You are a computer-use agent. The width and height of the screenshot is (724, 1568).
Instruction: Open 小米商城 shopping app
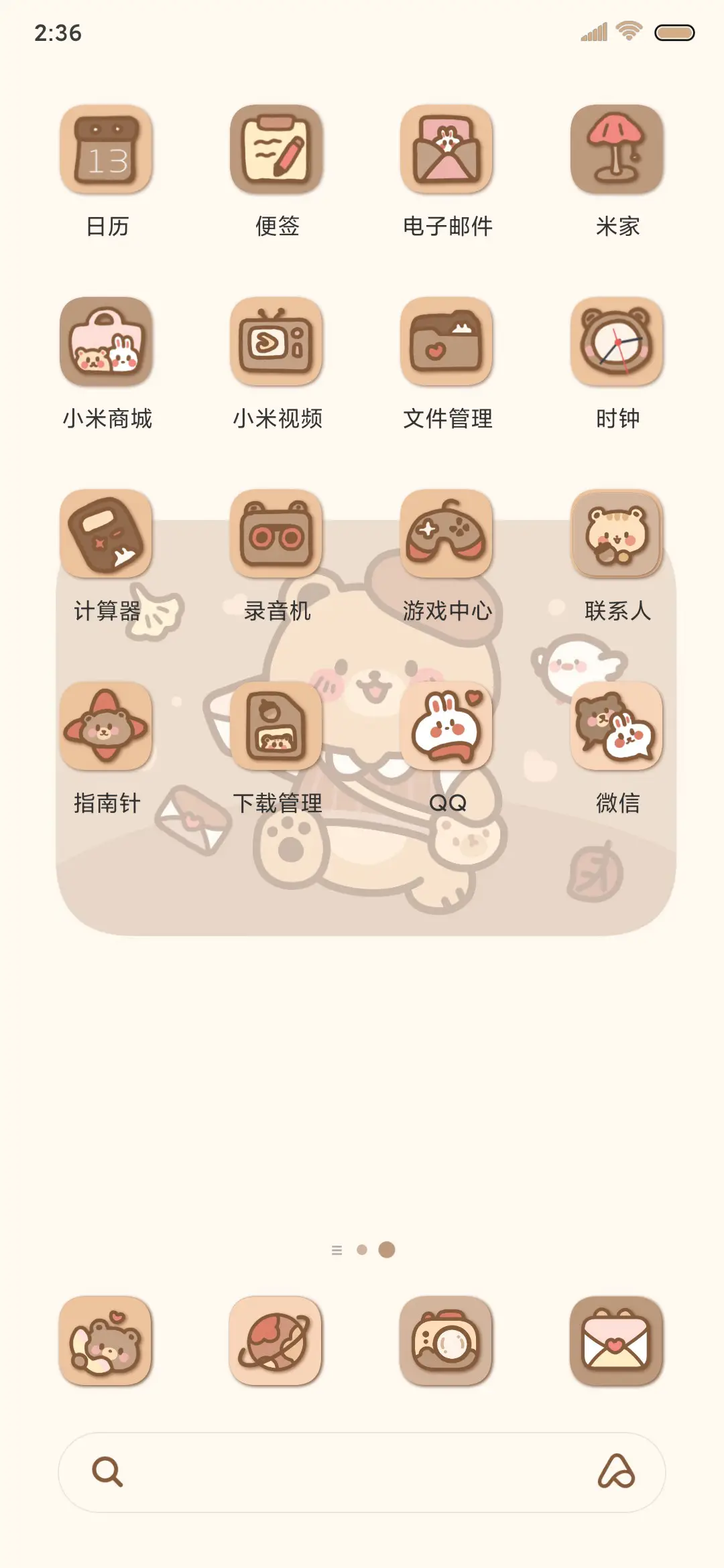point(107,342)
